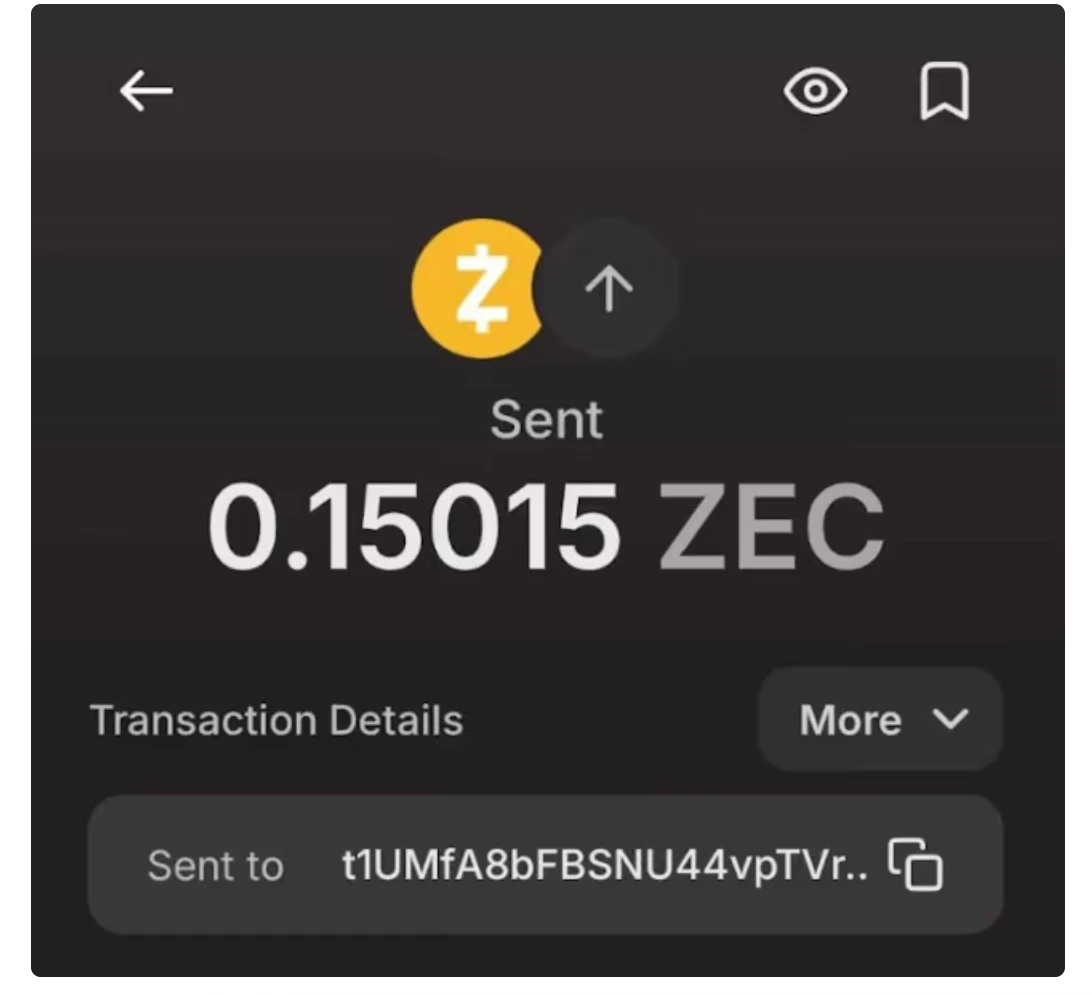Screen dimensions: 1092x994
Task: Bookmark this transaction
Action: click(x=943, y=92)
